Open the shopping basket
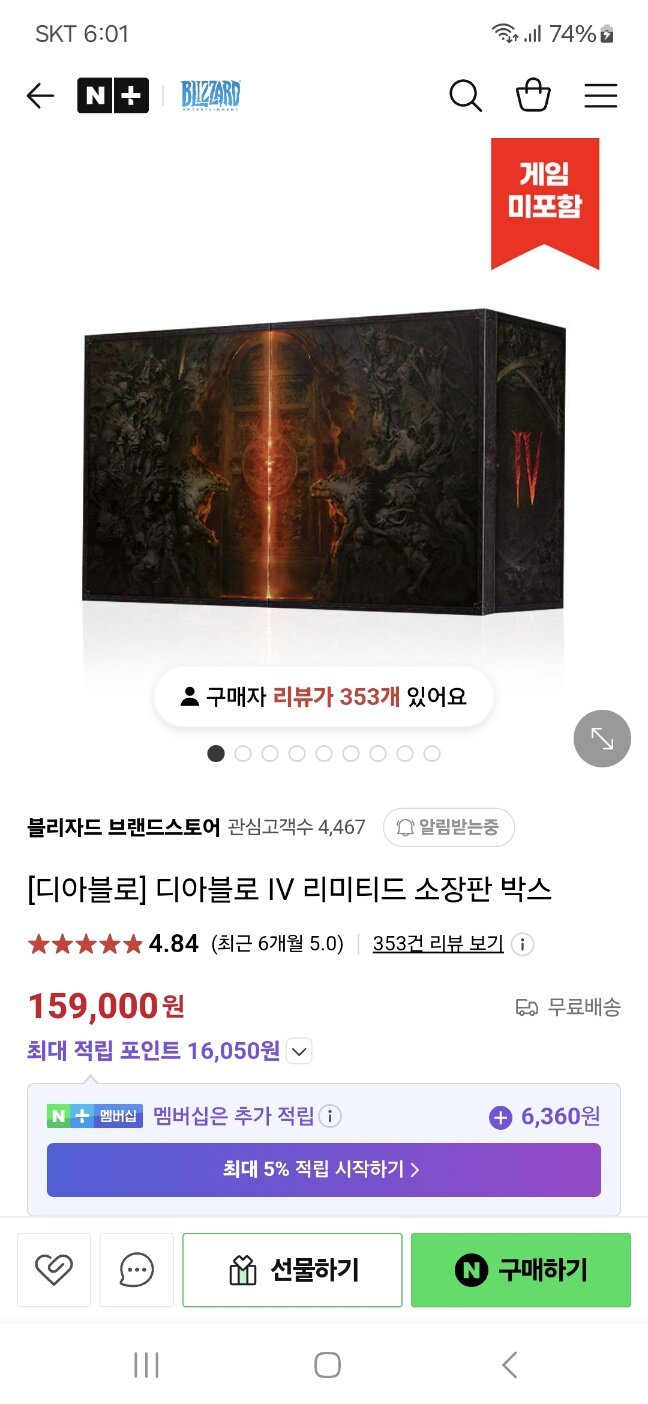 pos(533,96)
